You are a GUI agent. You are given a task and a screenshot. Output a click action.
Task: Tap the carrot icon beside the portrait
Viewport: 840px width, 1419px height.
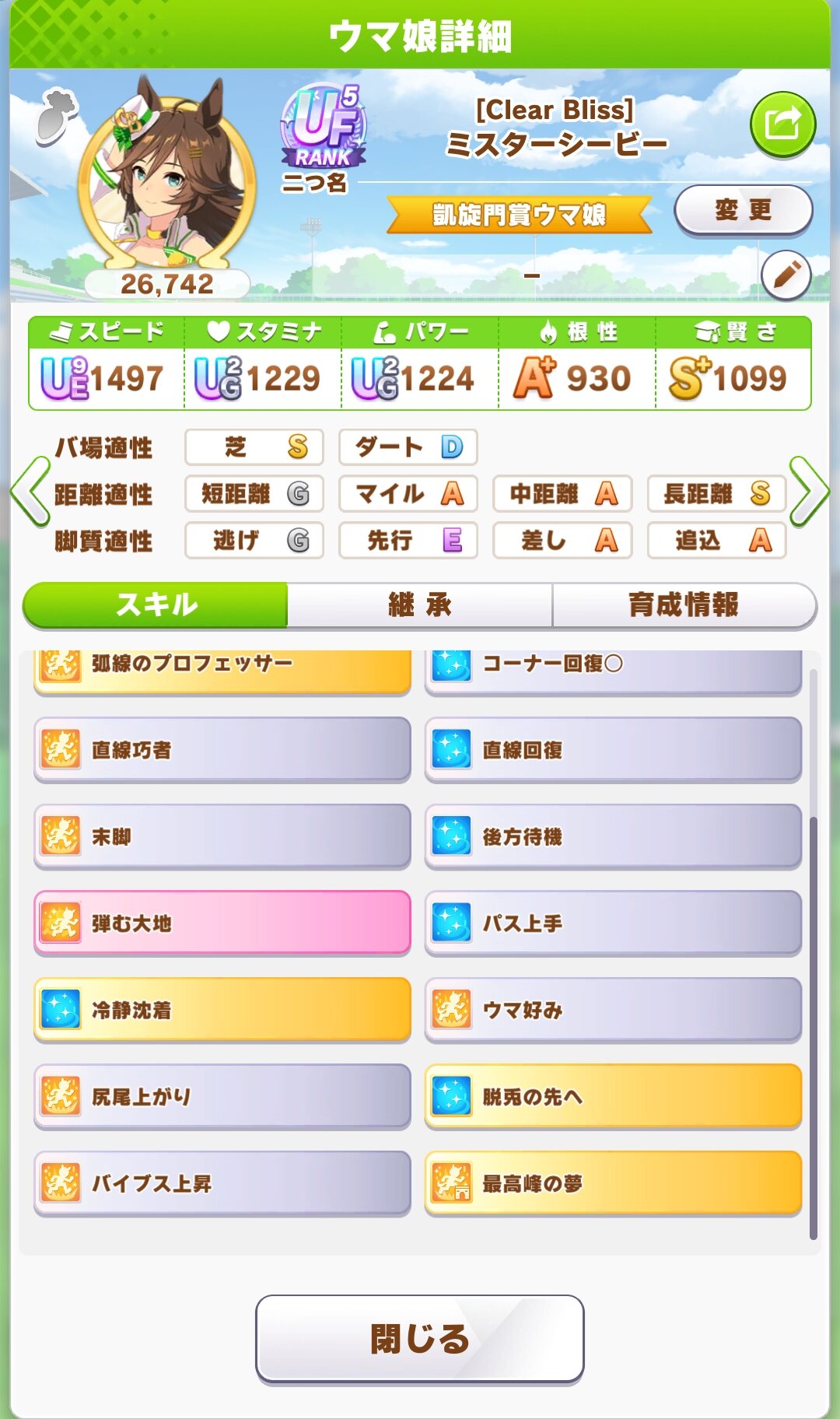(x=57, y=117)
